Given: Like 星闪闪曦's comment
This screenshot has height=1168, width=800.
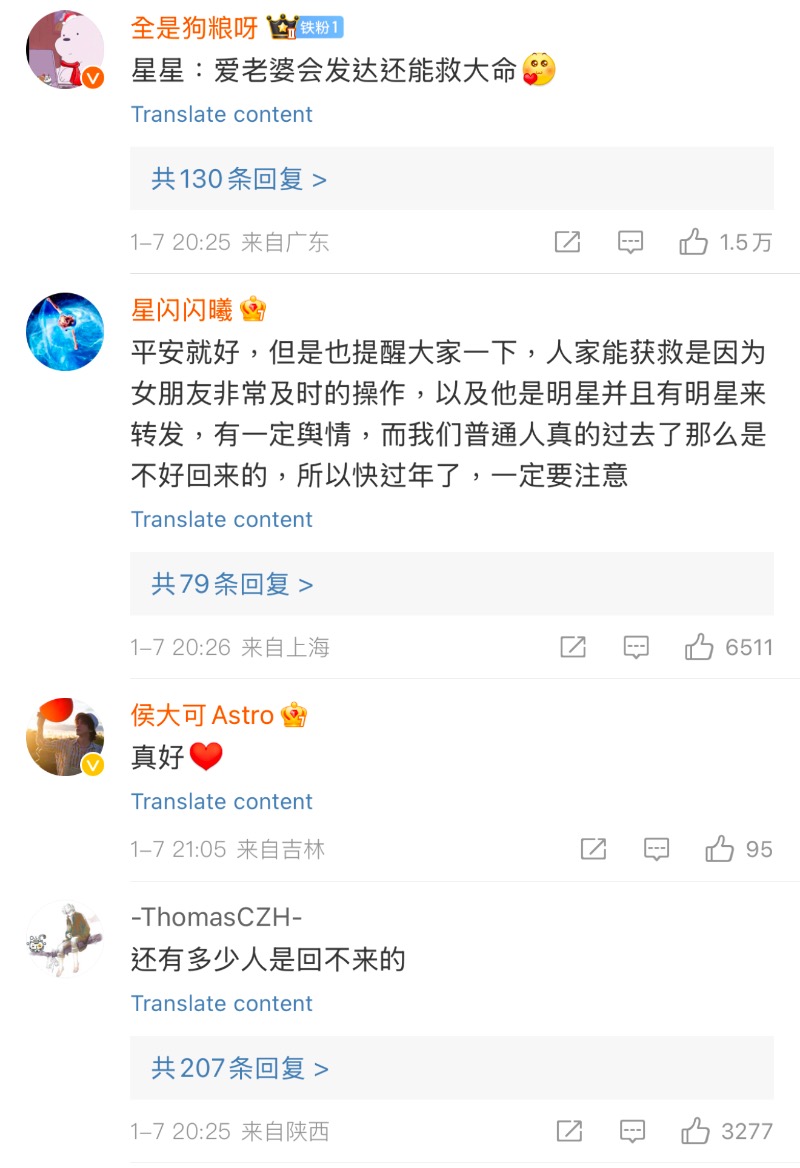Looking at the screenshot, I should coord(699,647).
